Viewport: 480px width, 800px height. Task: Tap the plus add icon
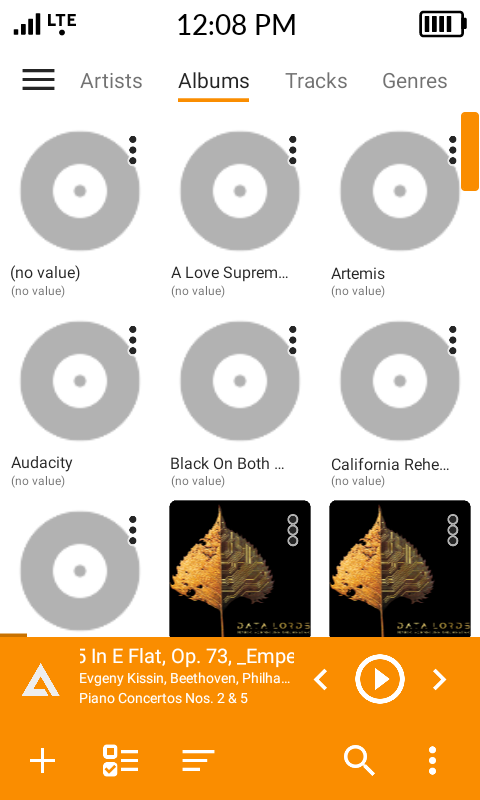pos(42,761)
